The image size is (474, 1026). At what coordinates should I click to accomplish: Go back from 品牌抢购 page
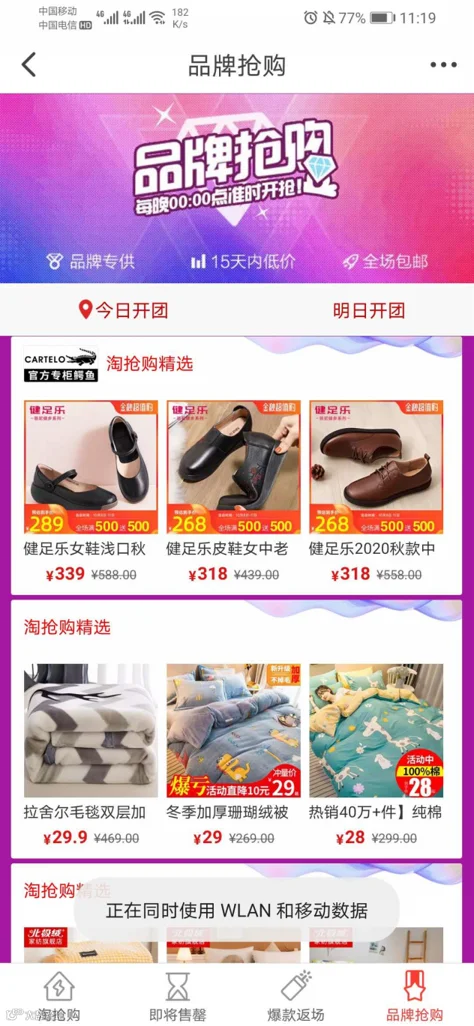tap(29, 65)
